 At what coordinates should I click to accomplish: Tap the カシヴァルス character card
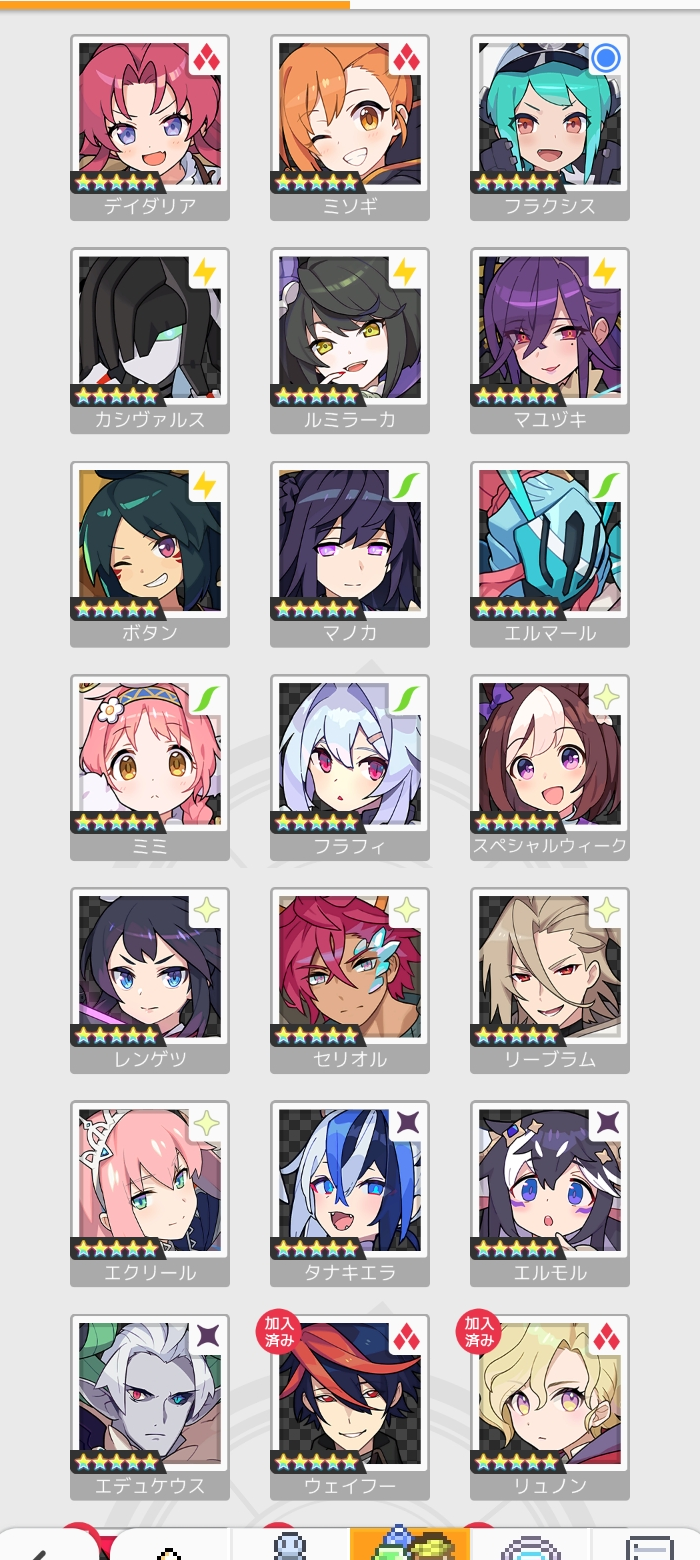coord(150,331)
